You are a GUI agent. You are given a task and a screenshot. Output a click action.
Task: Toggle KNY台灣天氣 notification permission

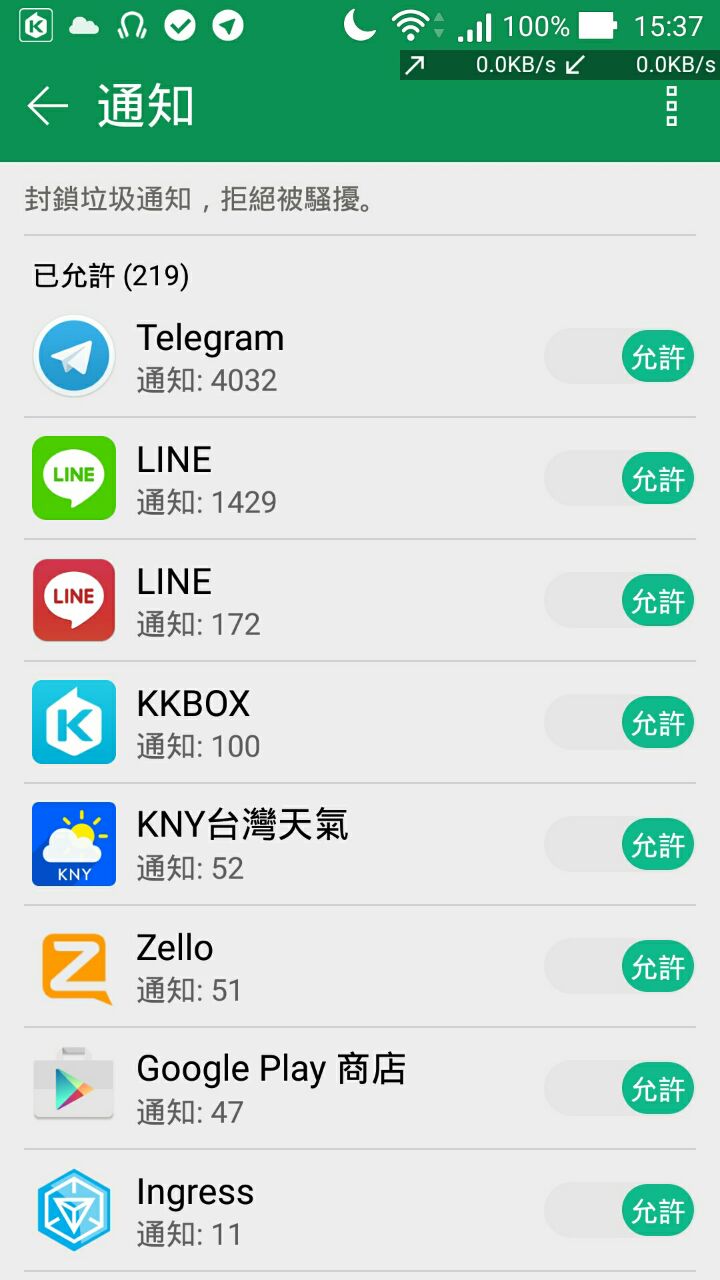coord(619,845)
